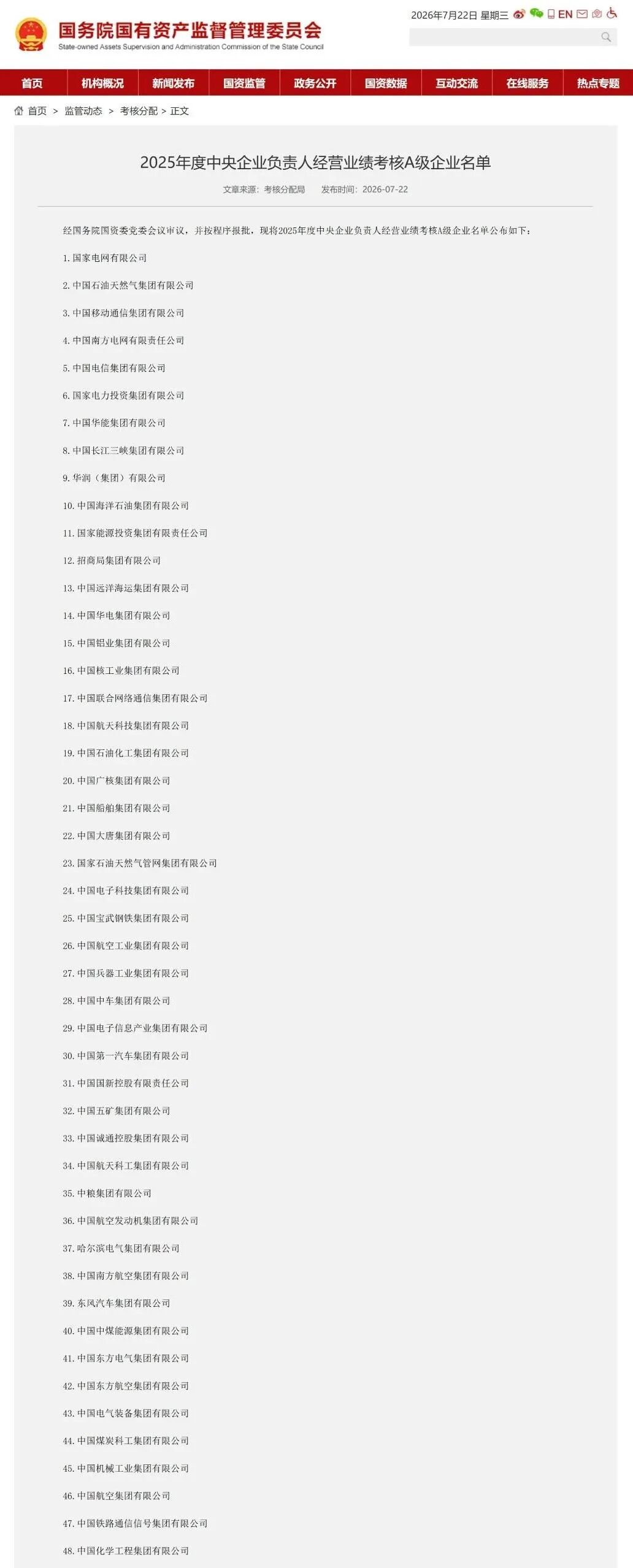Open the 政务公开 nav tab
633x1568 pixels.
pyautogui.click(x=315, y=83)
